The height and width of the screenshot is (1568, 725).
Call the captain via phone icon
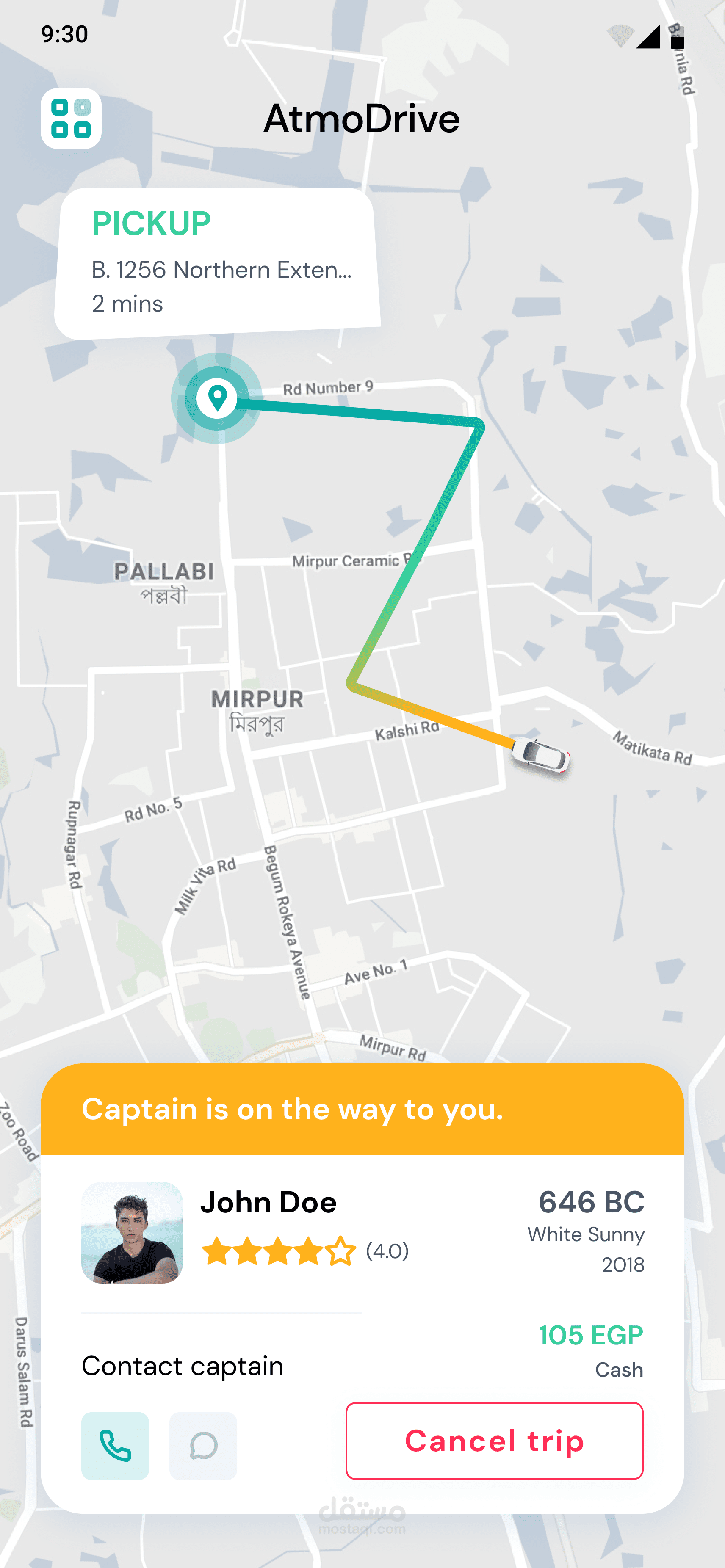pyautogui.click(x=114, y=1445)
